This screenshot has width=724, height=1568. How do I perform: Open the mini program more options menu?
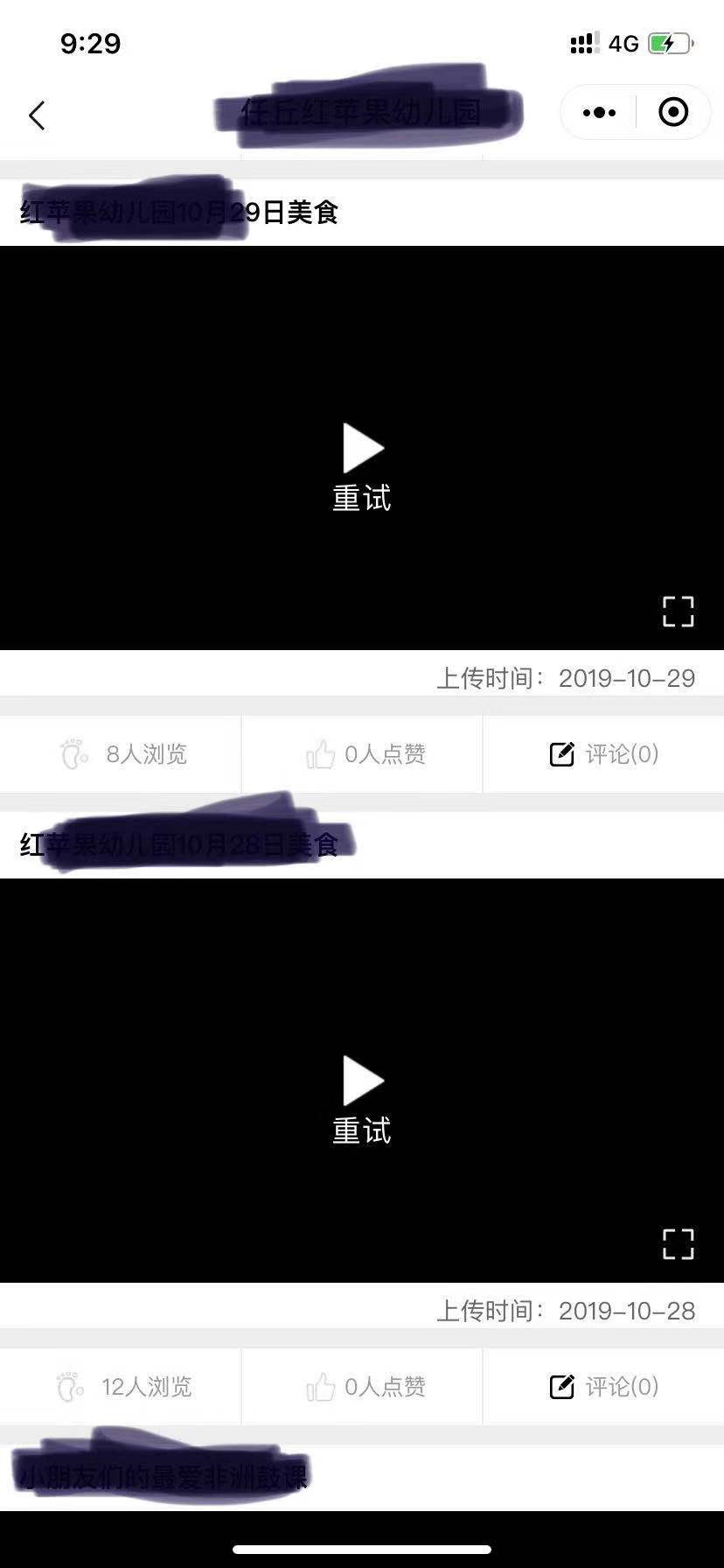(599, 113)
